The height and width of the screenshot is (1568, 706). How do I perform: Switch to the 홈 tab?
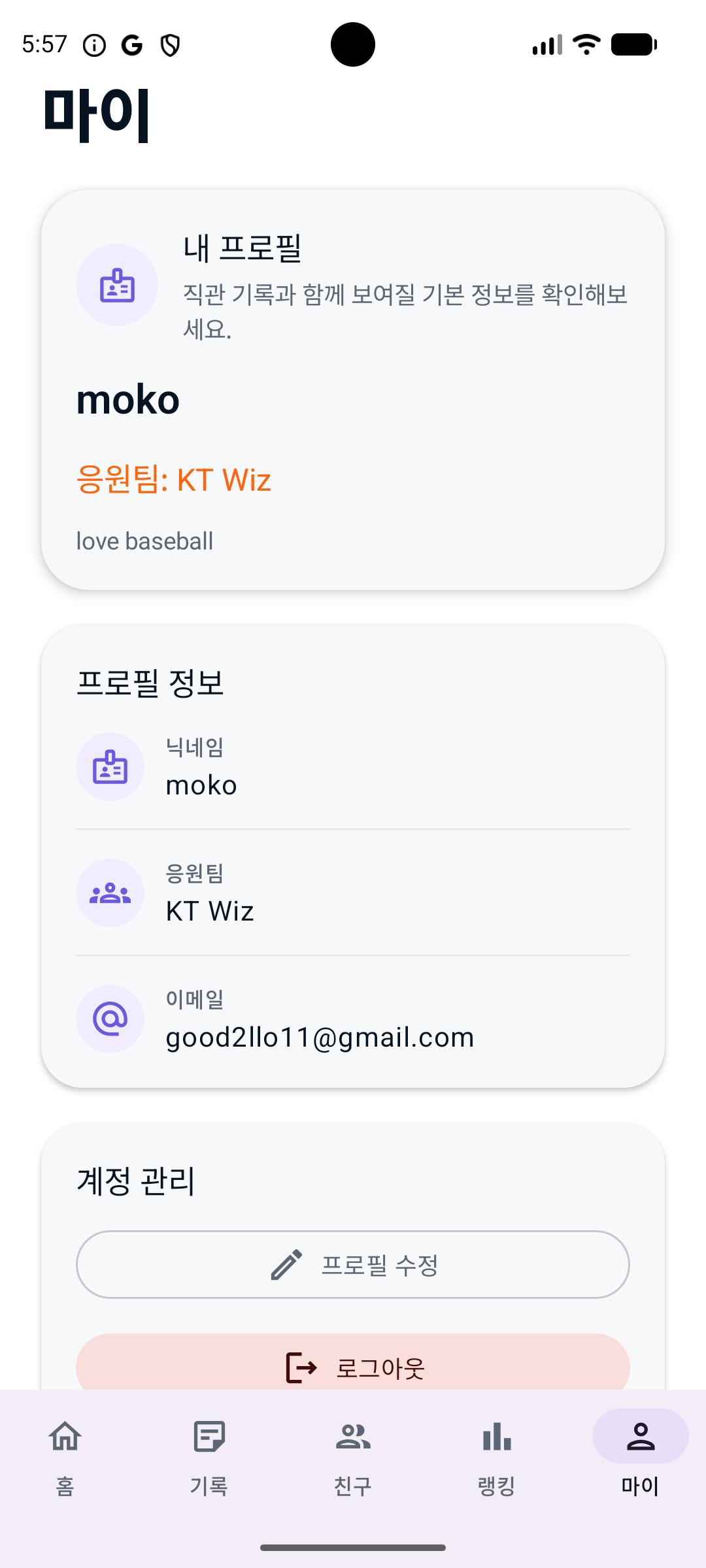65,1458
